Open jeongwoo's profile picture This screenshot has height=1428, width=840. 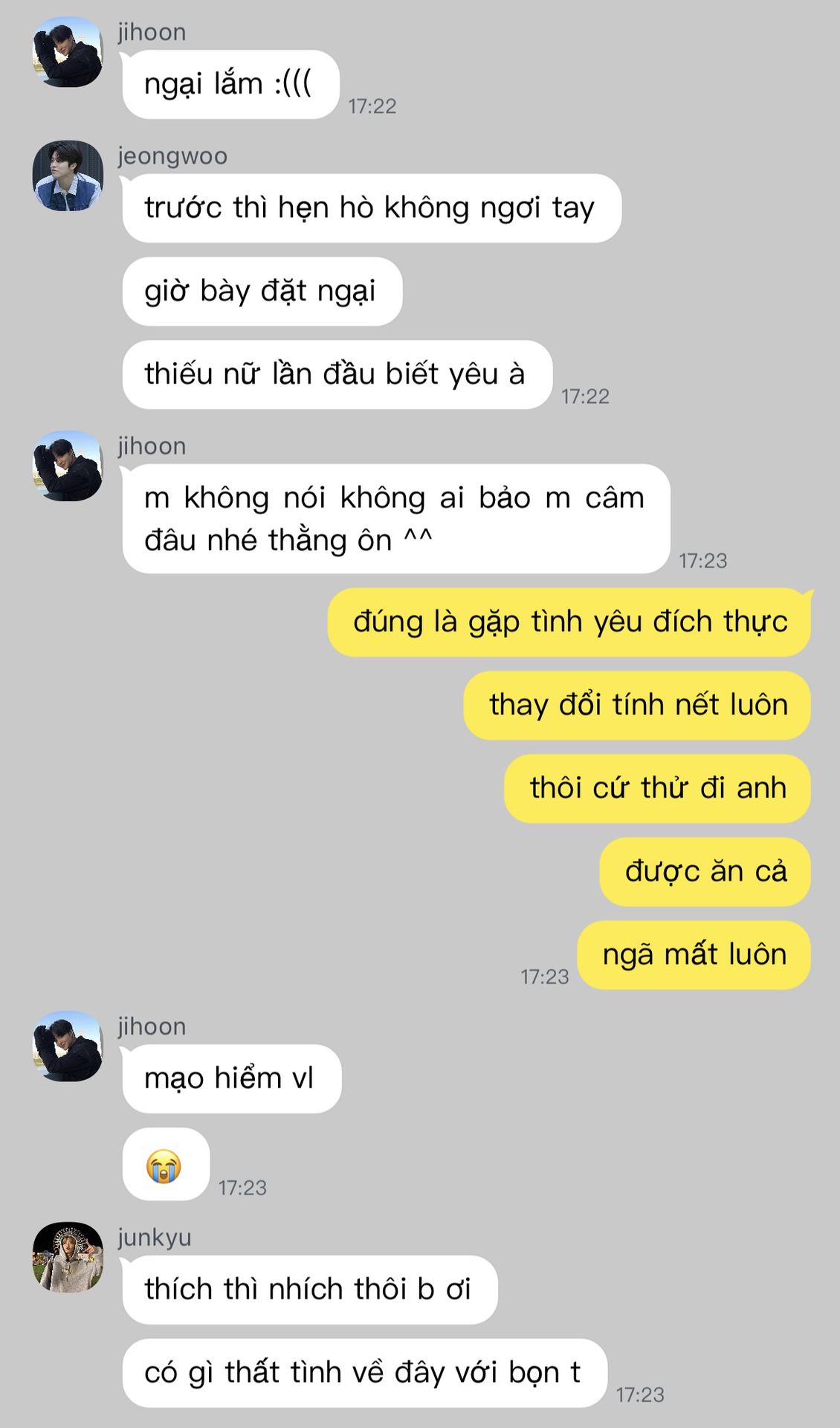[68, 176]
